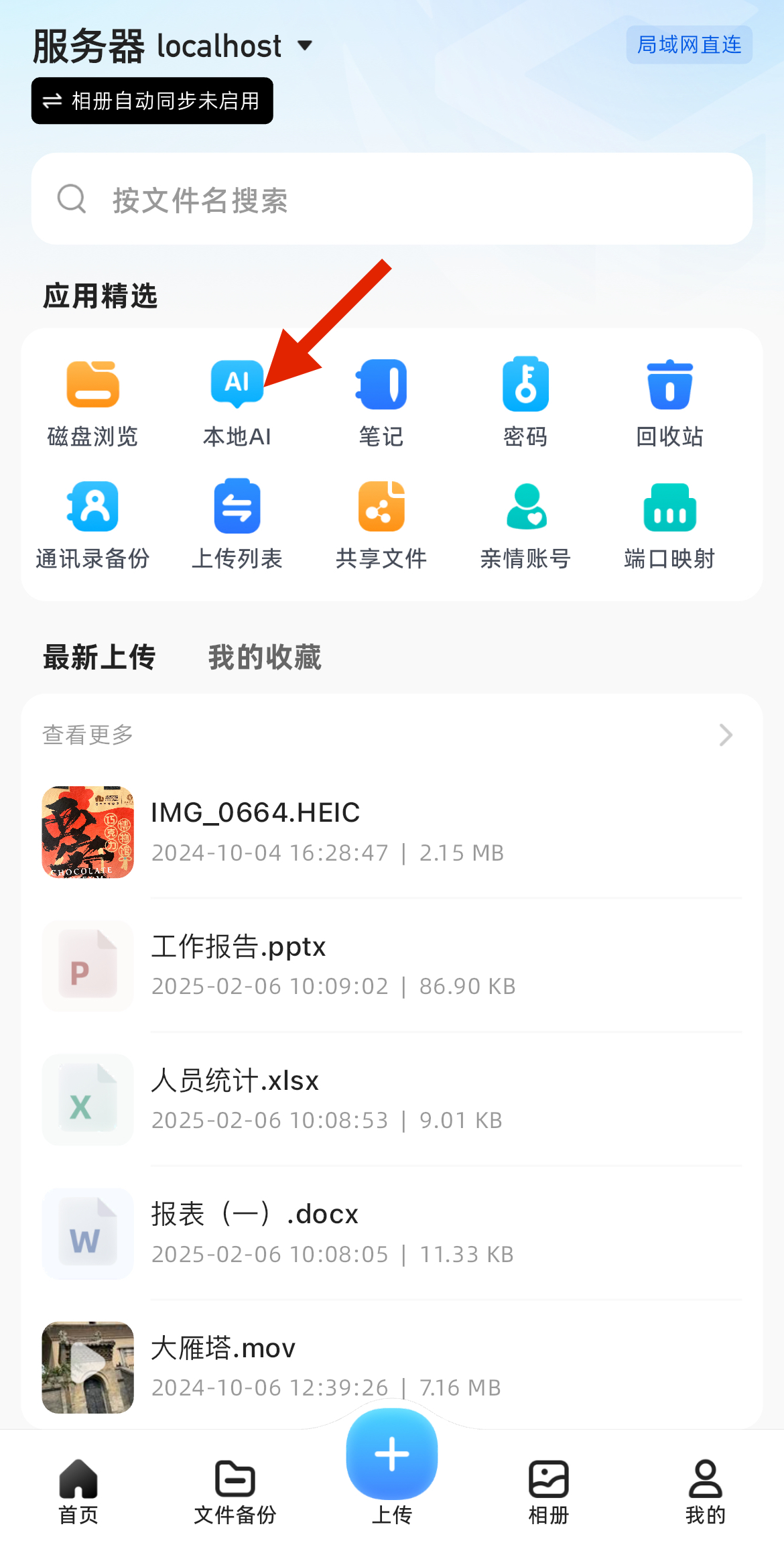Image resolution: width=784 pixels, height=1553 pixels.
Task: Open the 密码 password manager
Action: point(525,399)
